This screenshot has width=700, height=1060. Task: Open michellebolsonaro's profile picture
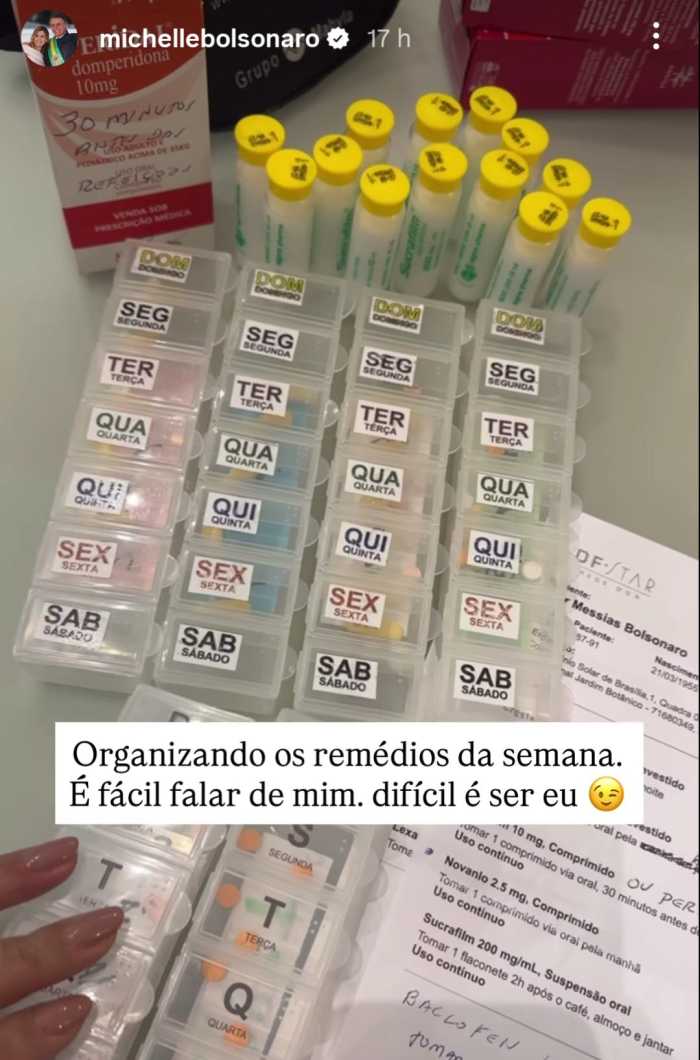(x=48, y=39)
